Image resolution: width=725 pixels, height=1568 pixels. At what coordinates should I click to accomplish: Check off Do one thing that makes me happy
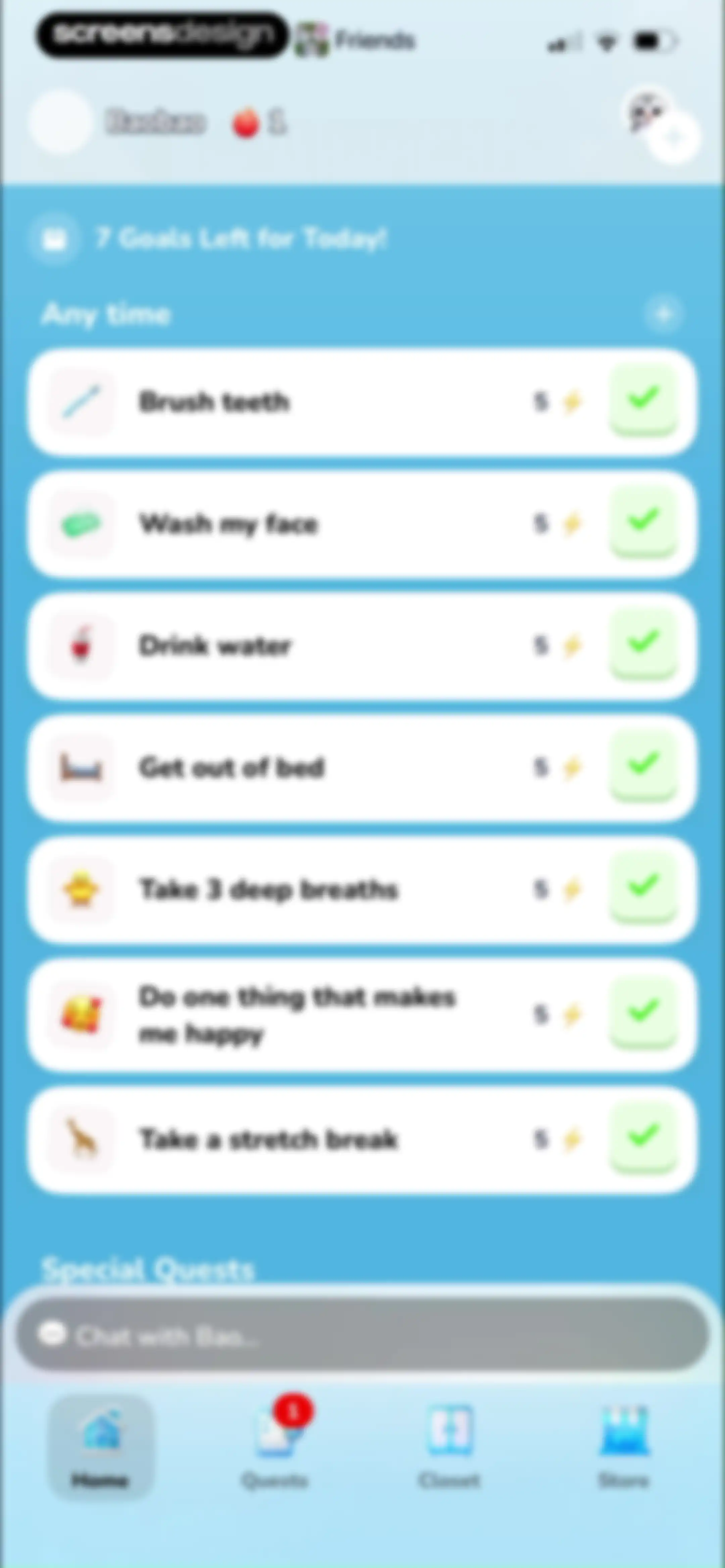pos(643,1012)
